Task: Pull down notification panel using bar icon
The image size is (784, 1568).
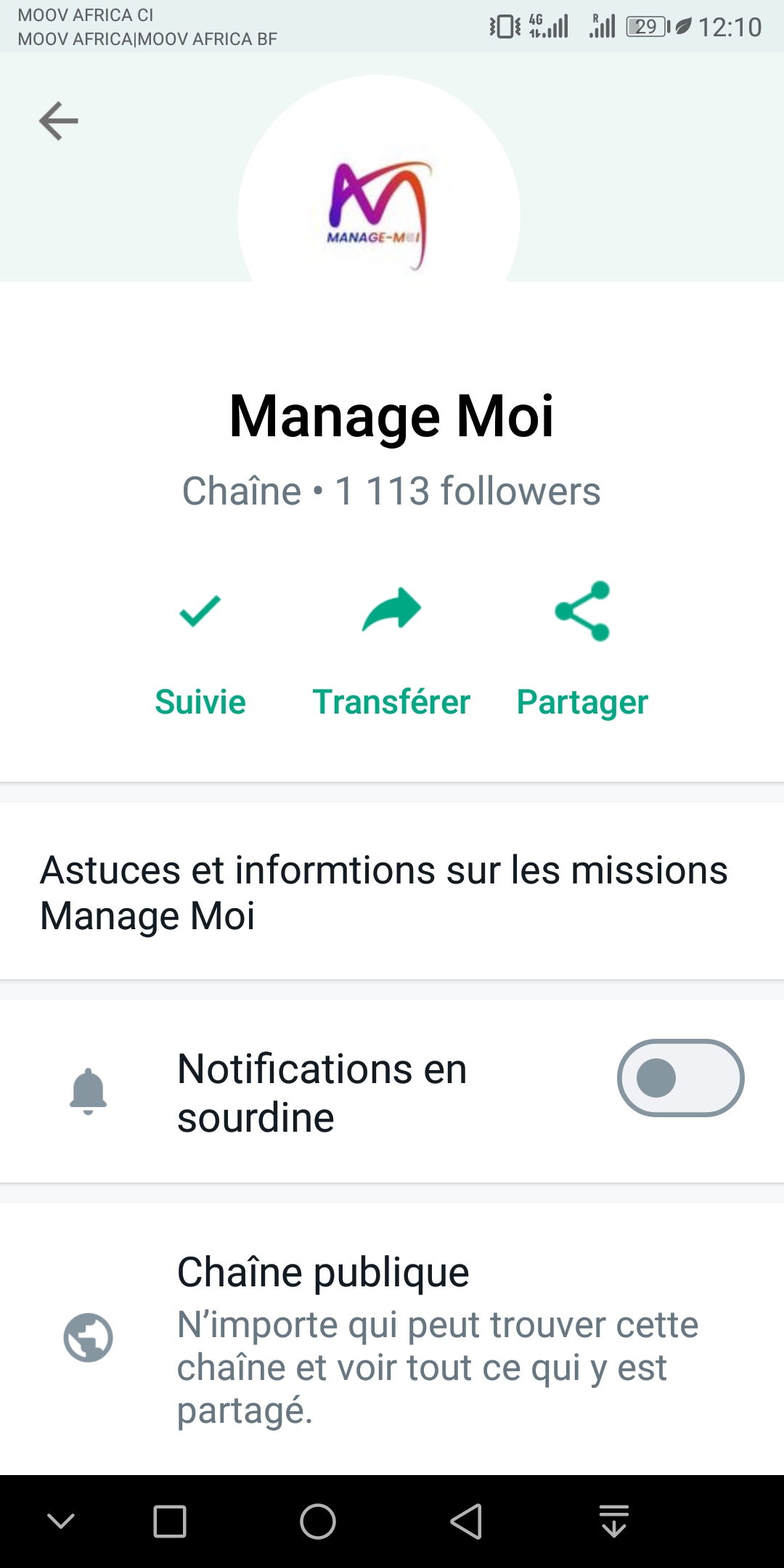Action: pos(614,1521)
